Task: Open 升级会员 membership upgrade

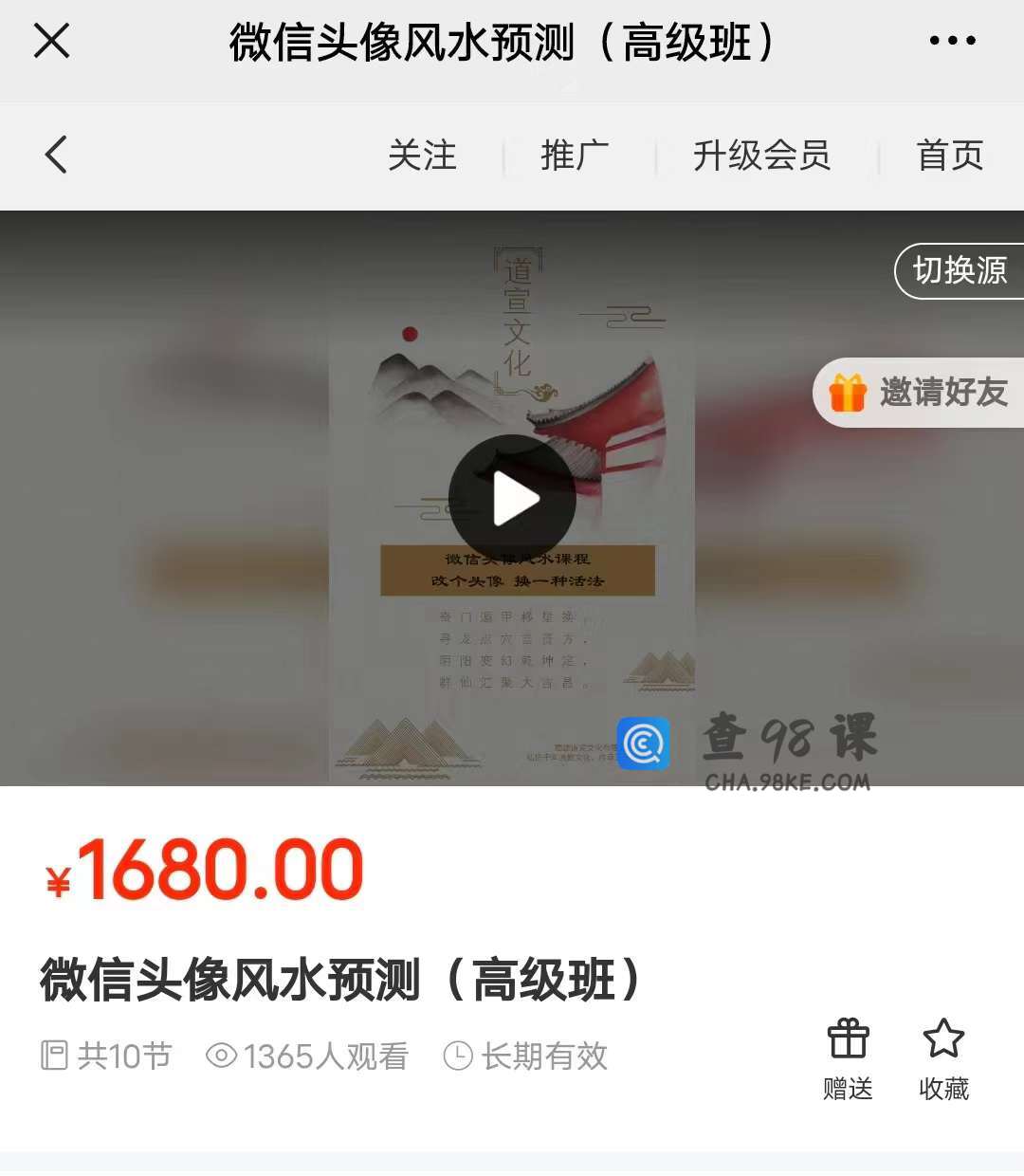Action: click(x=761, y=156)
